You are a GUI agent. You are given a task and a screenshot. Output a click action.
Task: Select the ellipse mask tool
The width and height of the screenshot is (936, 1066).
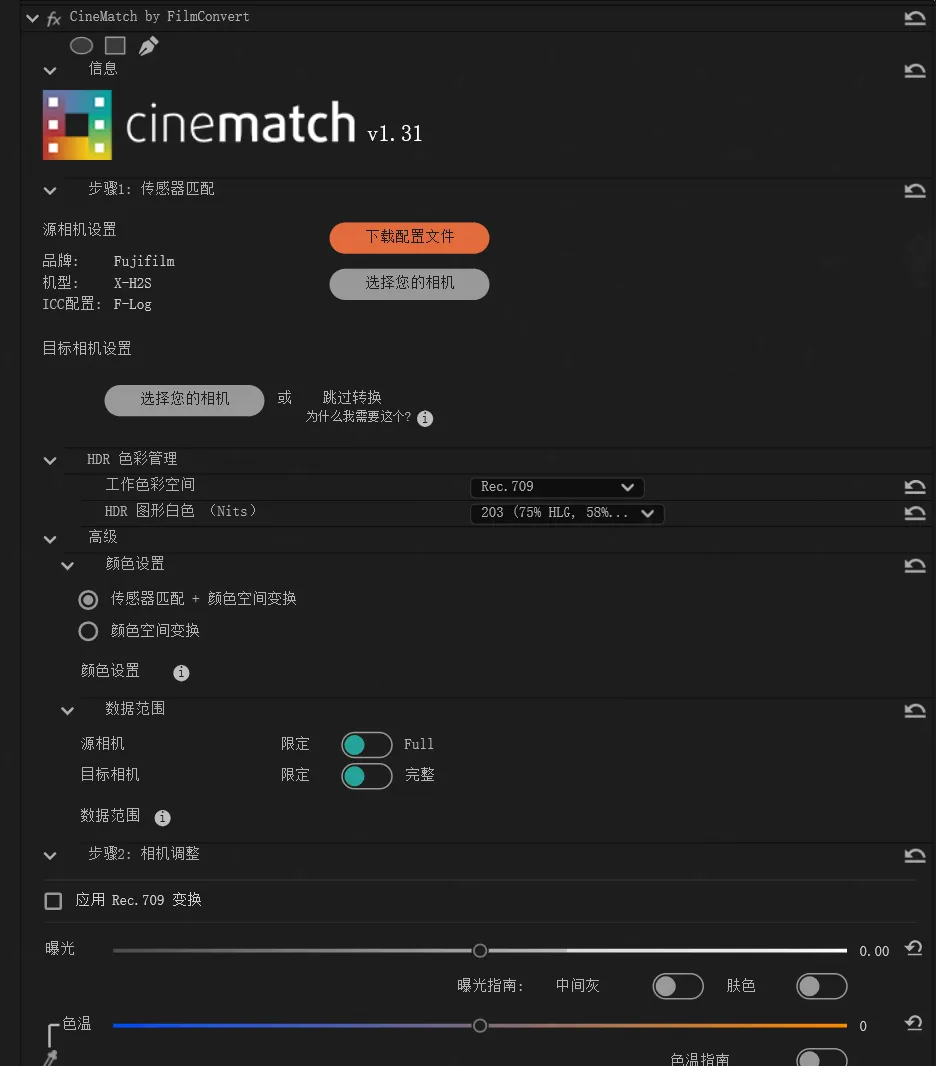click(x=81, y=46)
